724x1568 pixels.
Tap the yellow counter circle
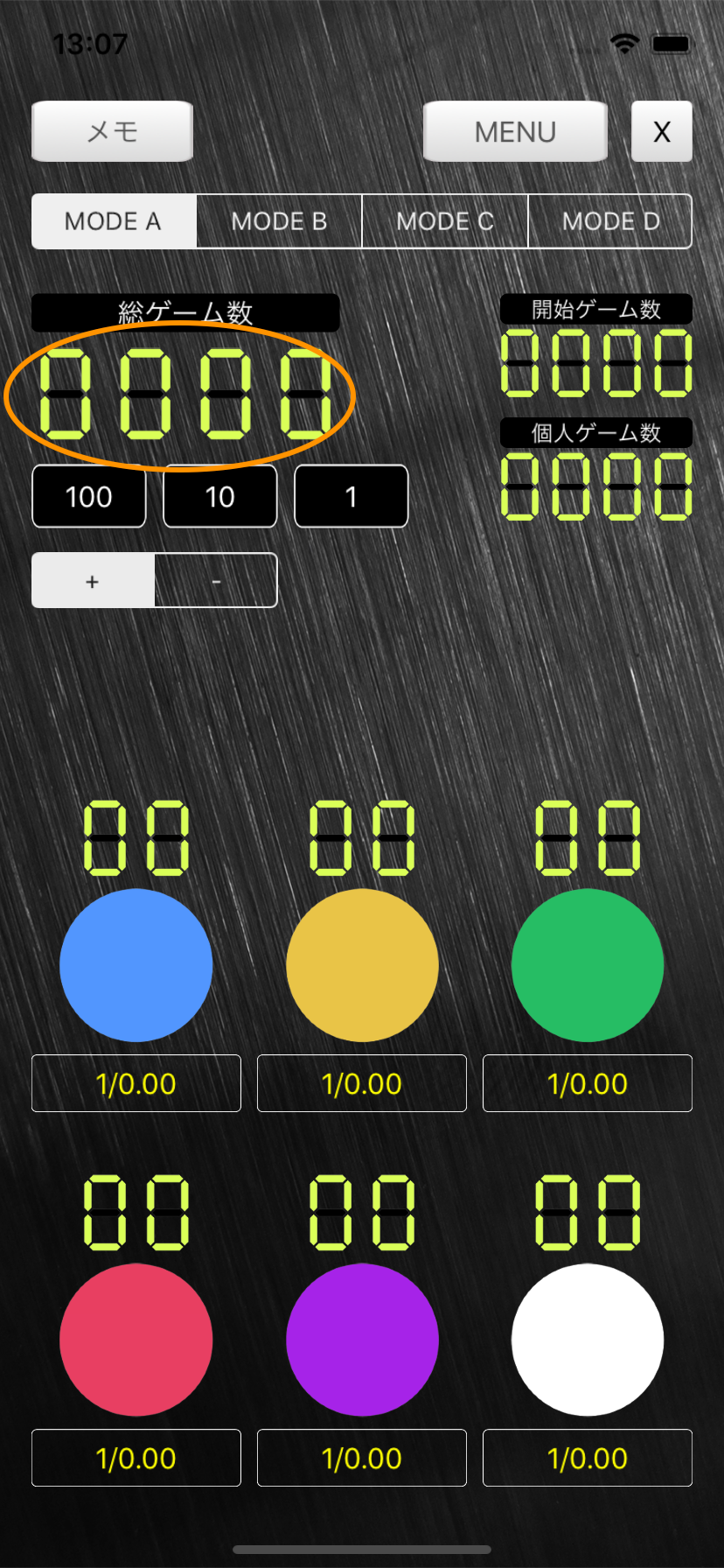coord(362,965)
